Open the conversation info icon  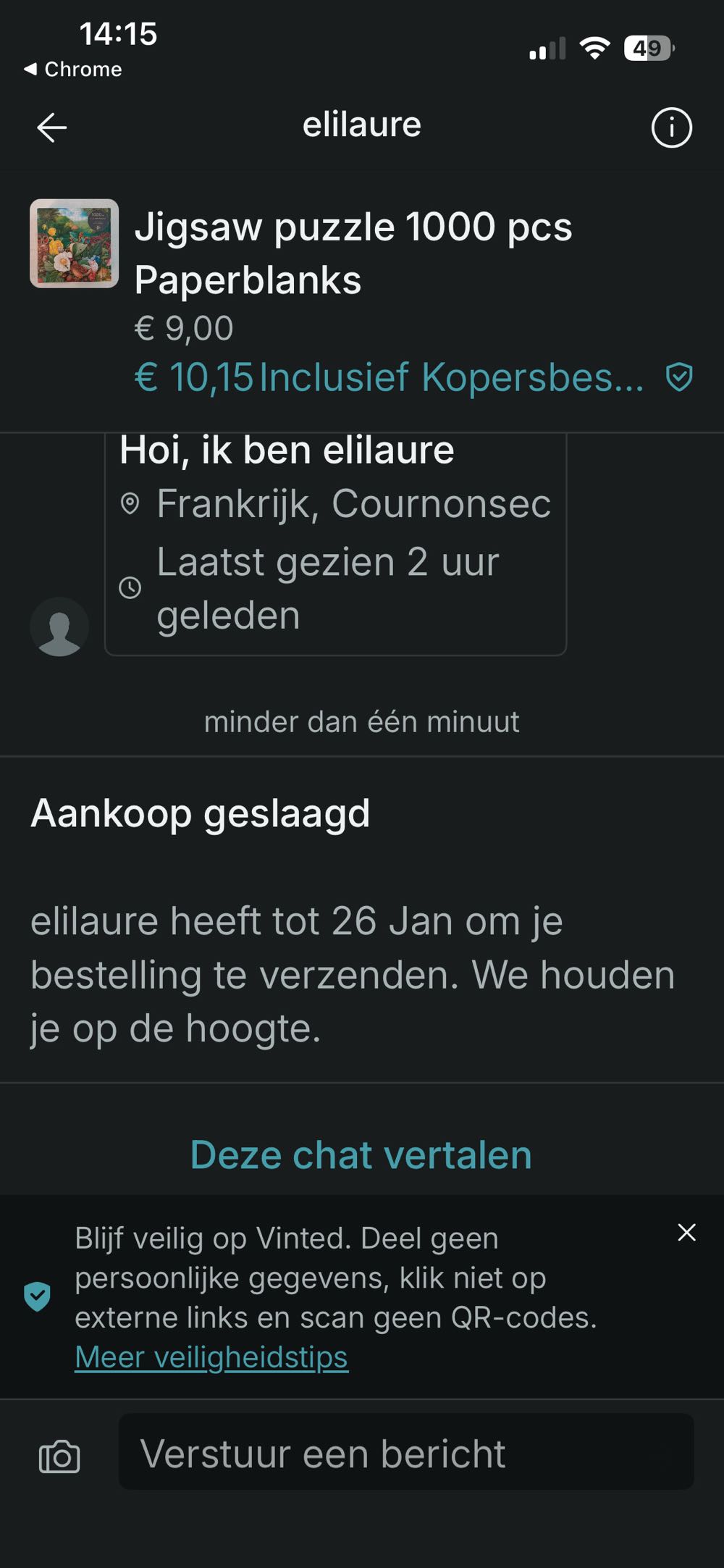[x=671, y=128]
